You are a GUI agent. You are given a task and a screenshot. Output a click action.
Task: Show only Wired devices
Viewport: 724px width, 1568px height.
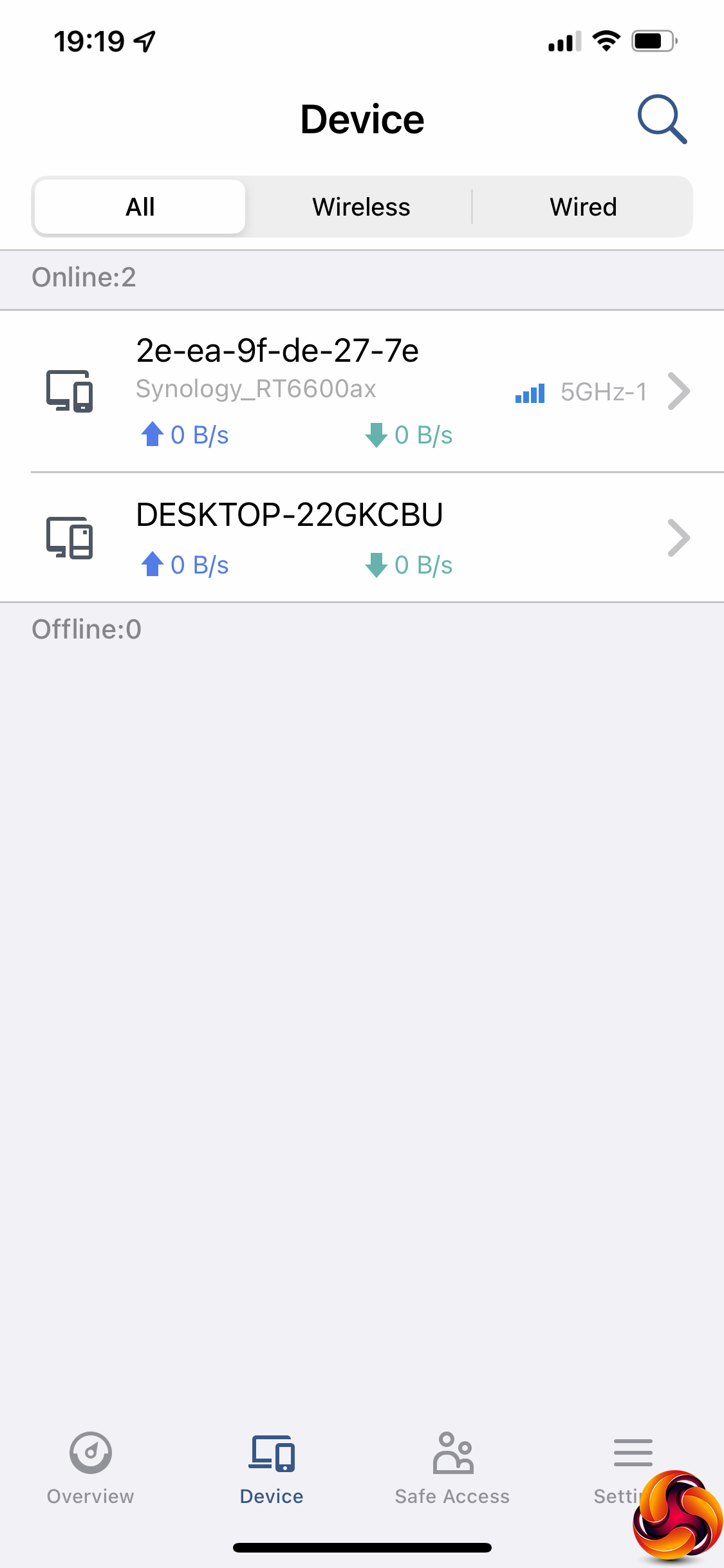583,207
